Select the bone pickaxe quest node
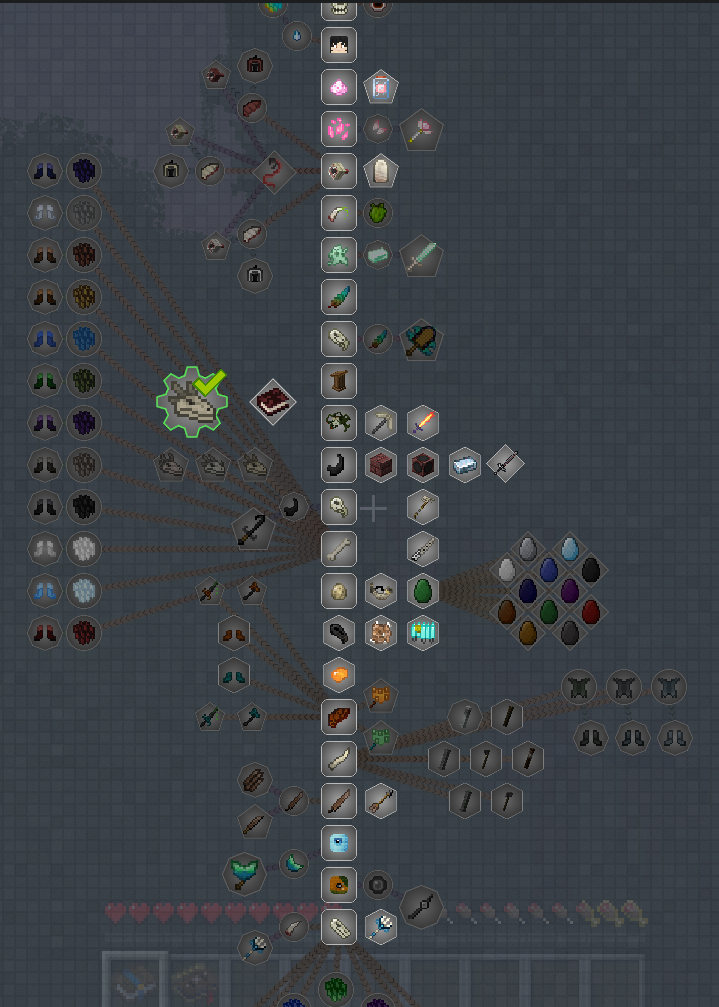Image resolution: width=719 pixels, height=1007 pixels. point(381,423)
